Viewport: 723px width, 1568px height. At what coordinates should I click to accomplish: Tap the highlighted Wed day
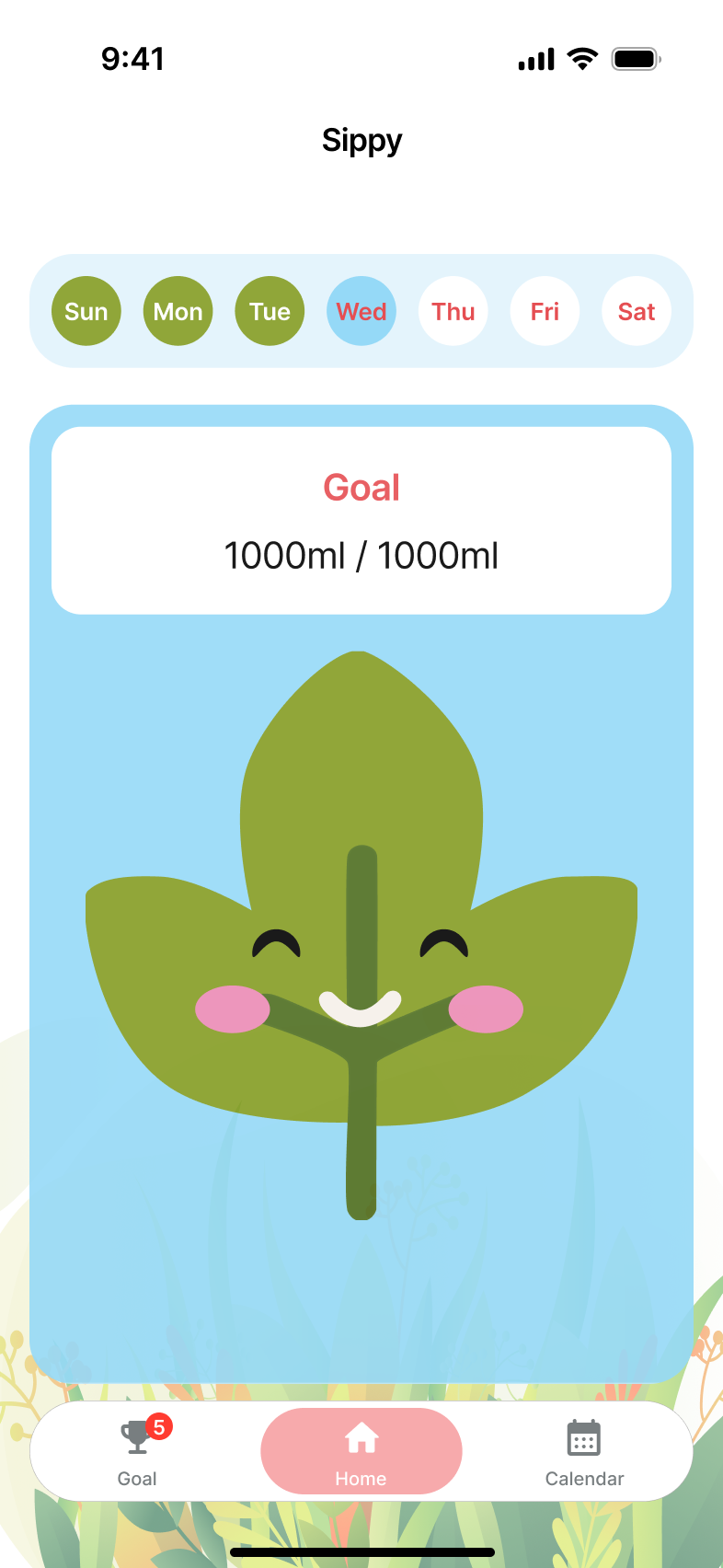pos(361,311)
